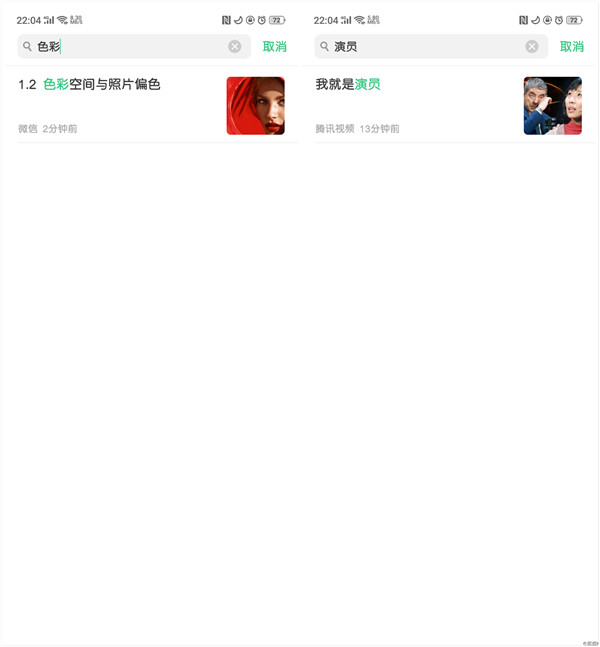Clear the 演员 search text
This screenshot has height=647, width=600.
pos(531,47)
